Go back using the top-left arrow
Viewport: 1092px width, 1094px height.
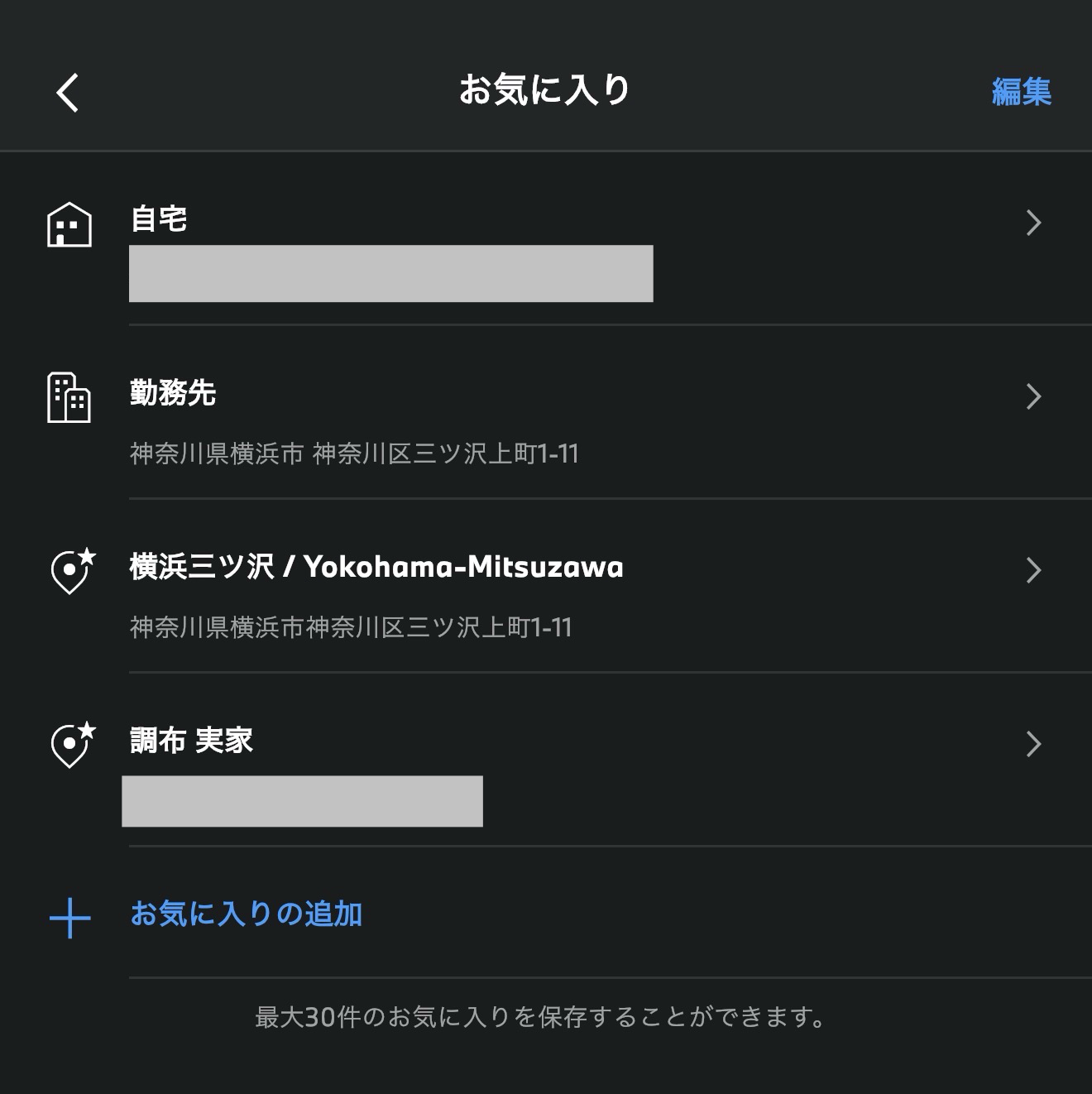[x=68, y=92]
